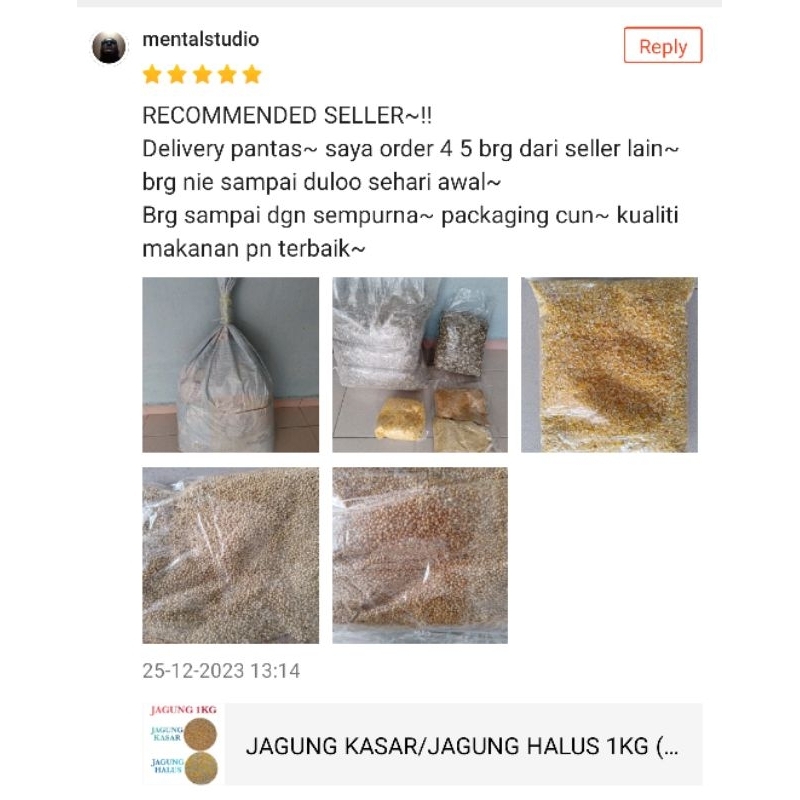Open the review photo showing several packages
The image size is (800, 800).
[420, 364]
